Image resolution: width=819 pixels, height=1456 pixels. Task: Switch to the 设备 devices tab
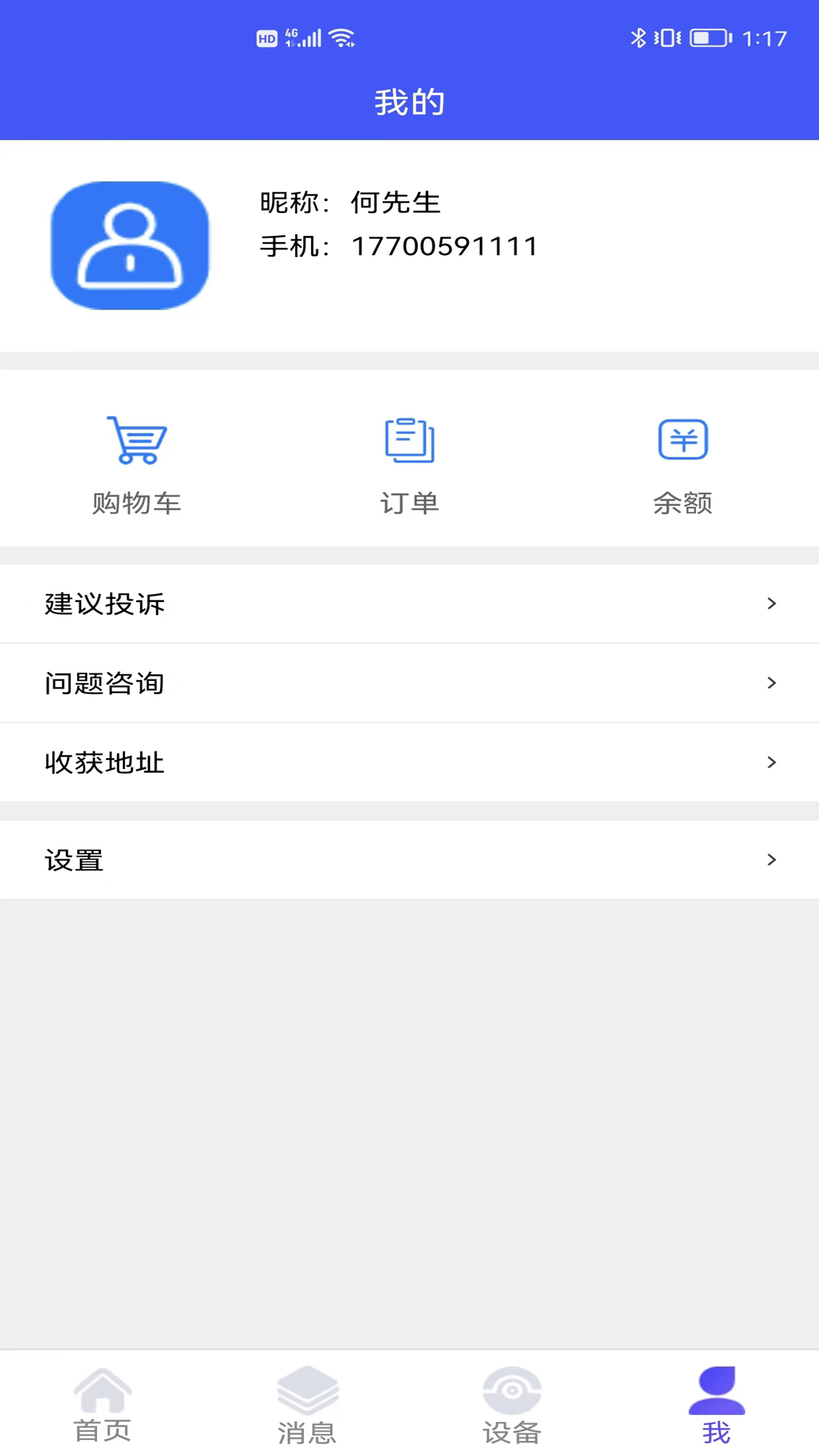[512, 1404]
